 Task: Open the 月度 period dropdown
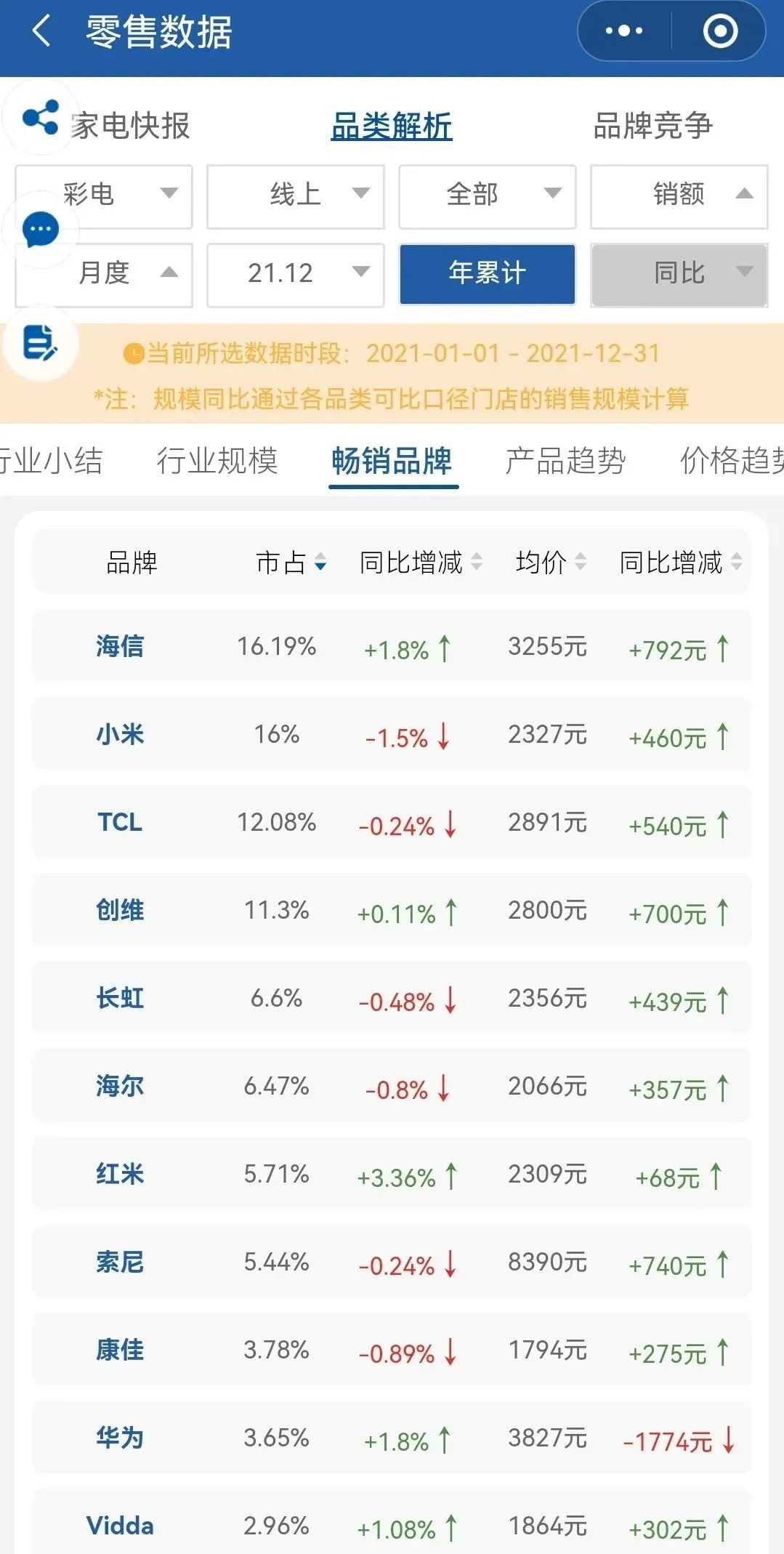click(104, 275)
